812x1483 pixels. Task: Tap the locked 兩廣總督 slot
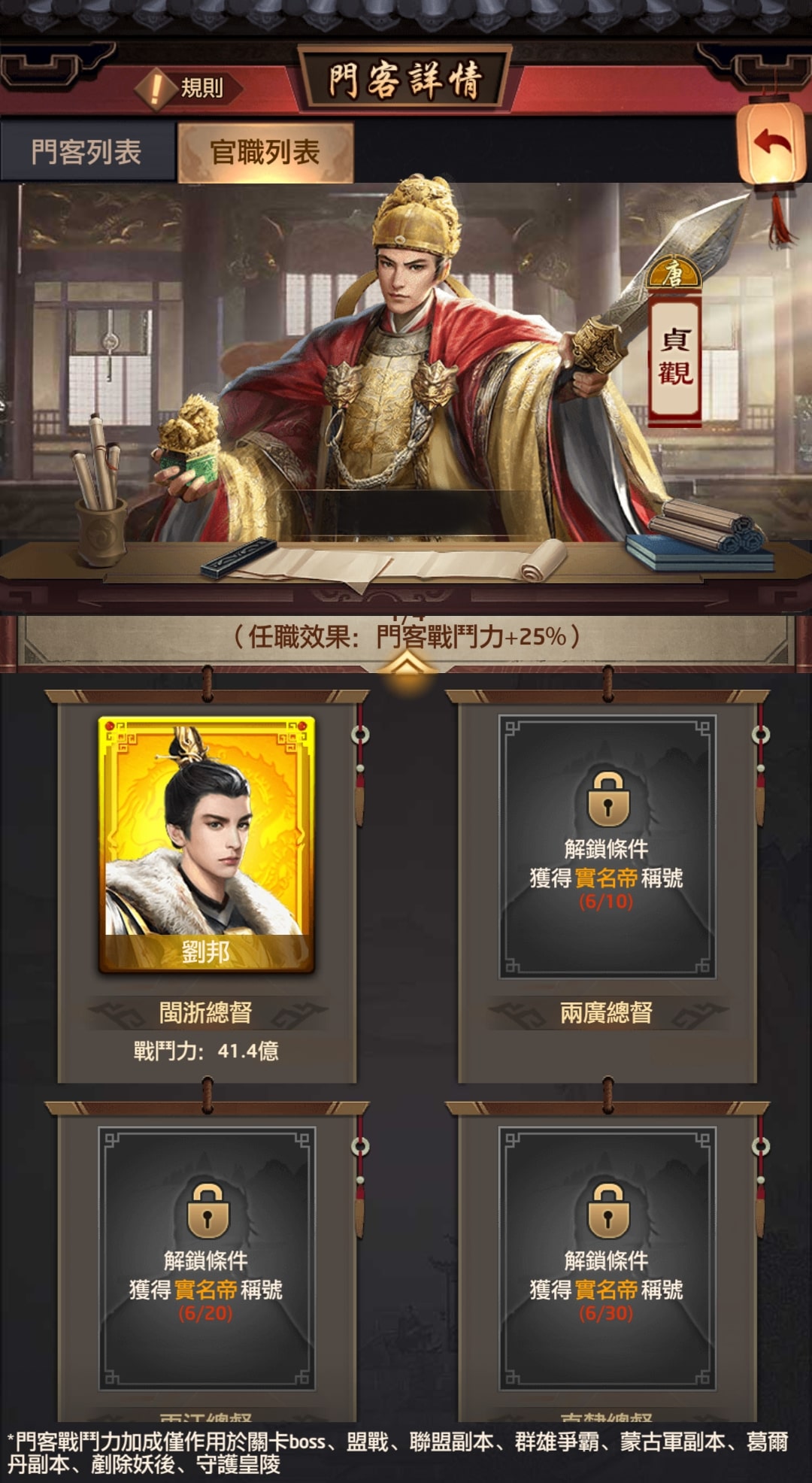pyautogui.click(x=607, y=846)
